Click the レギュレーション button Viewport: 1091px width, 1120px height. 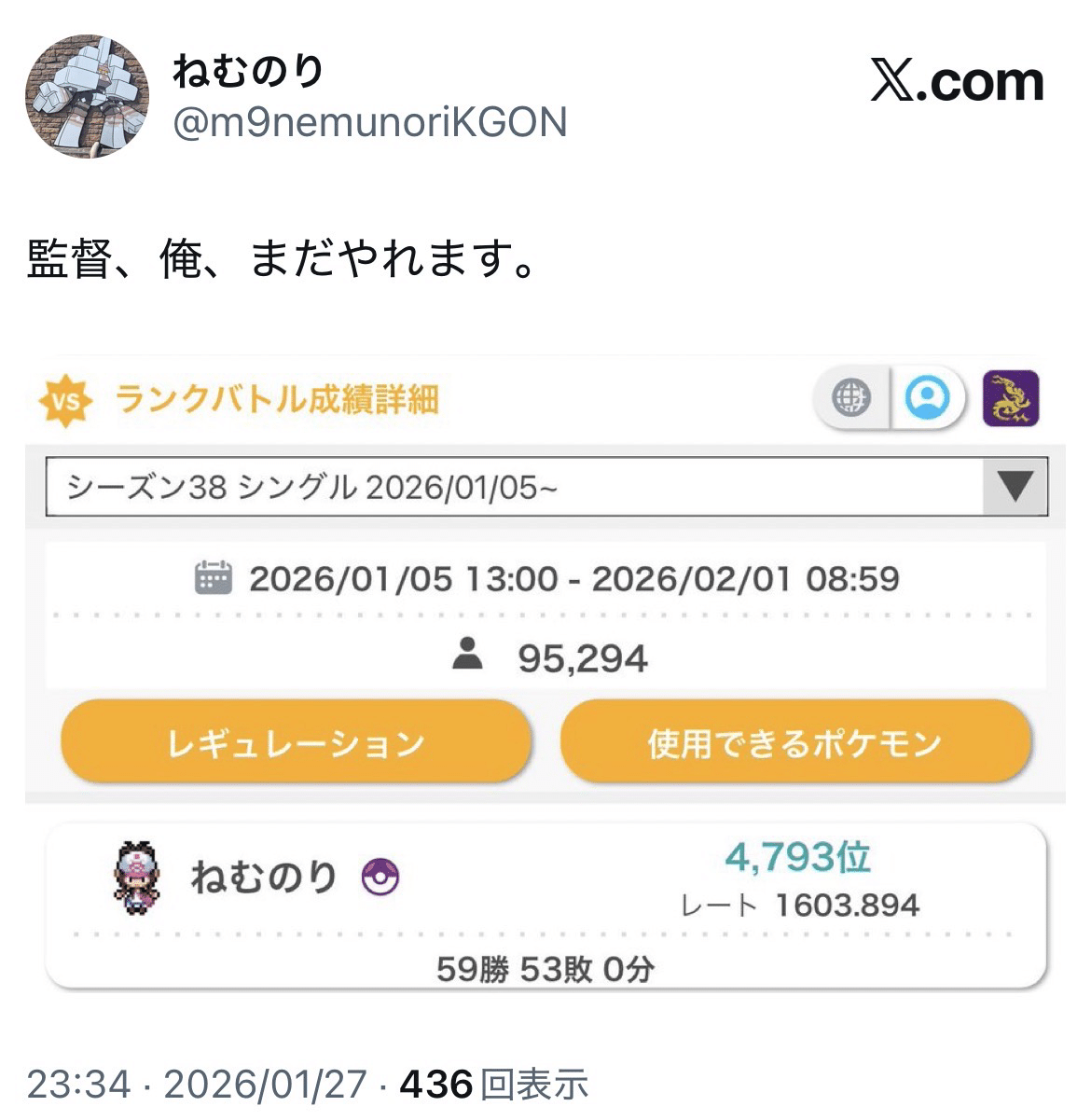(x=296, y=741)
